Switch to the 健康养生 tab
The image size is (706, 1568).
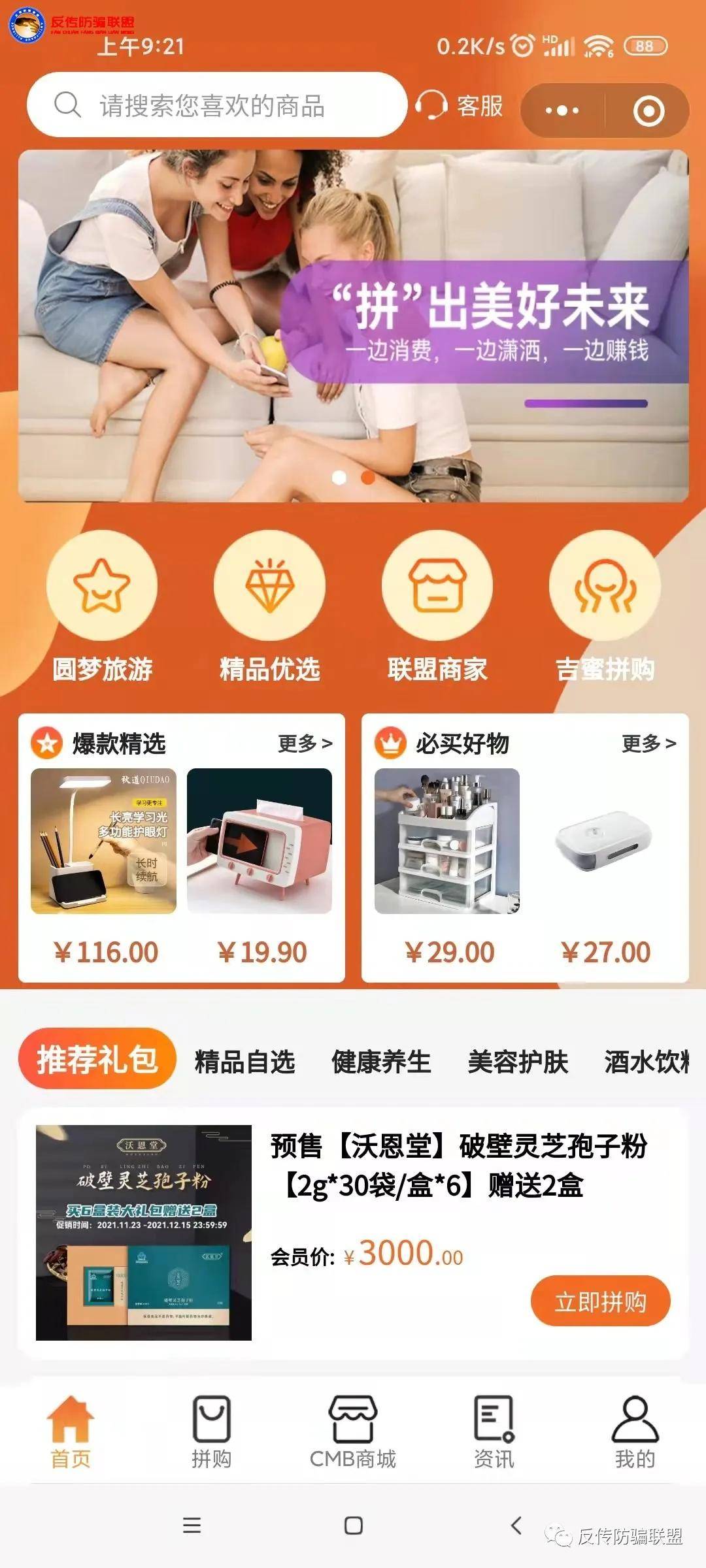tap(381, 1062)
